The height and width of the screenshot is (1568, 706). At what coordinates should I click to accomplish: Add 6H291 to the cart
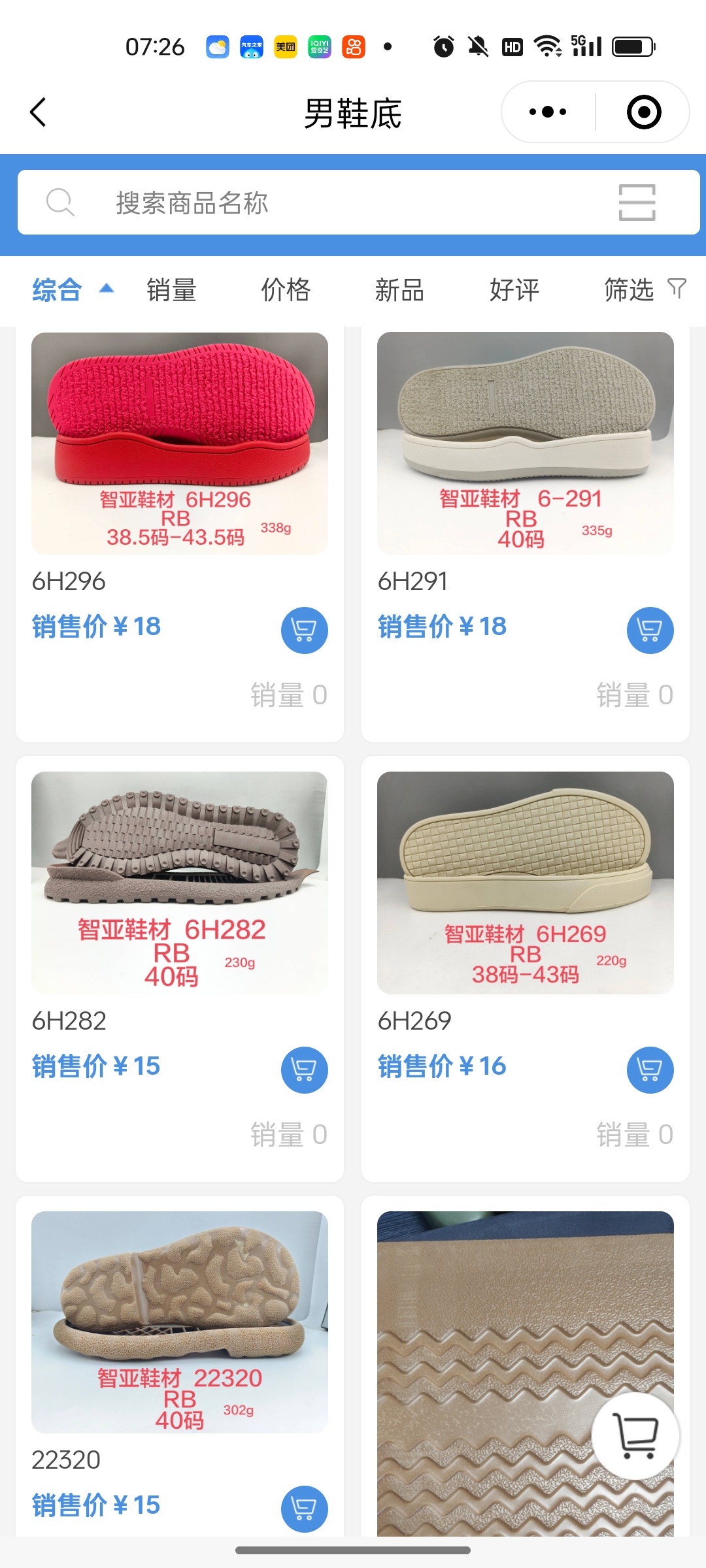click(x=650, y=630)
